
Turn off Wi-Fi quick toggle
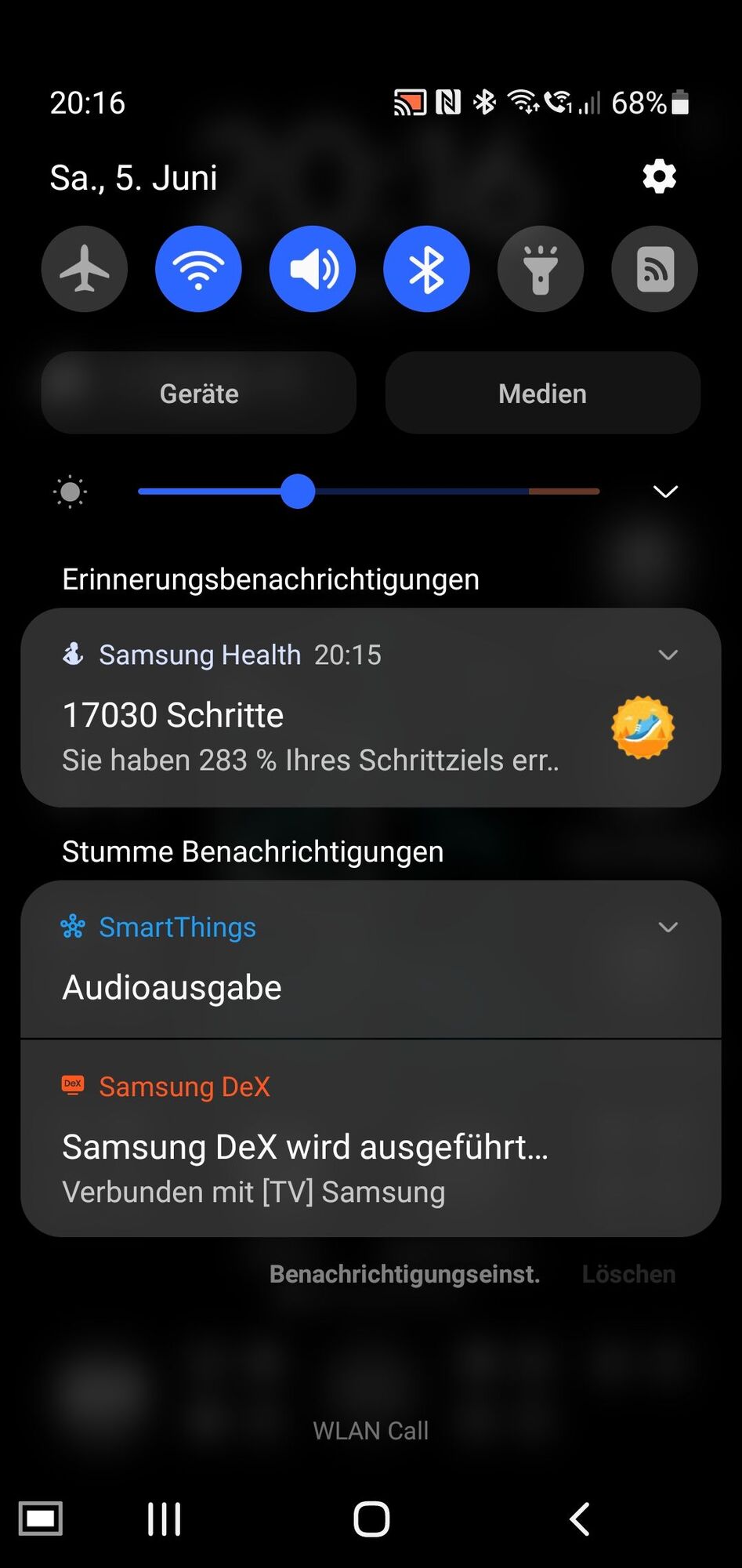tap(198, 269)
